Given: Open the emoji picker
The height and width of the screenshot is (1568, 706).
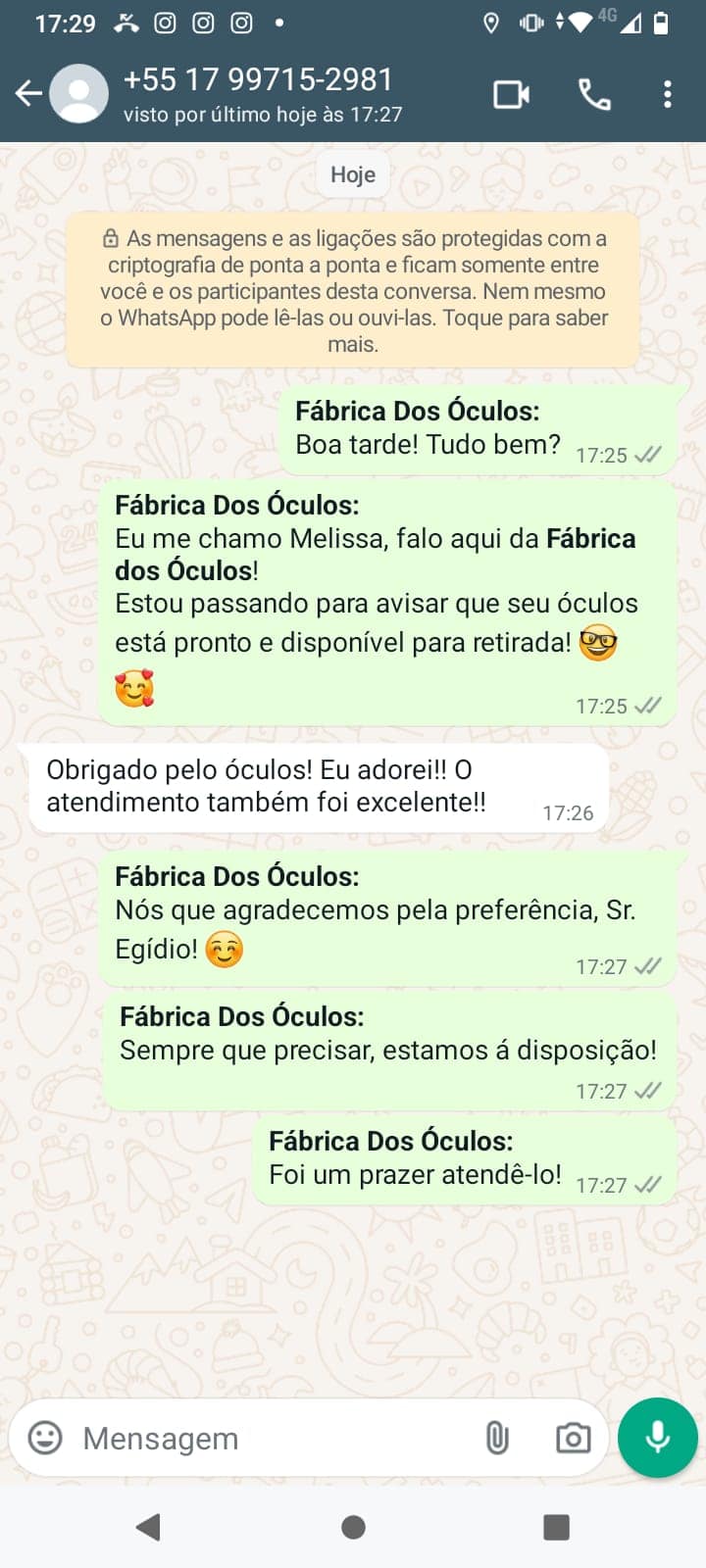Looking at the screenshot, I should pyautogui.click(x=45, y=1438).
